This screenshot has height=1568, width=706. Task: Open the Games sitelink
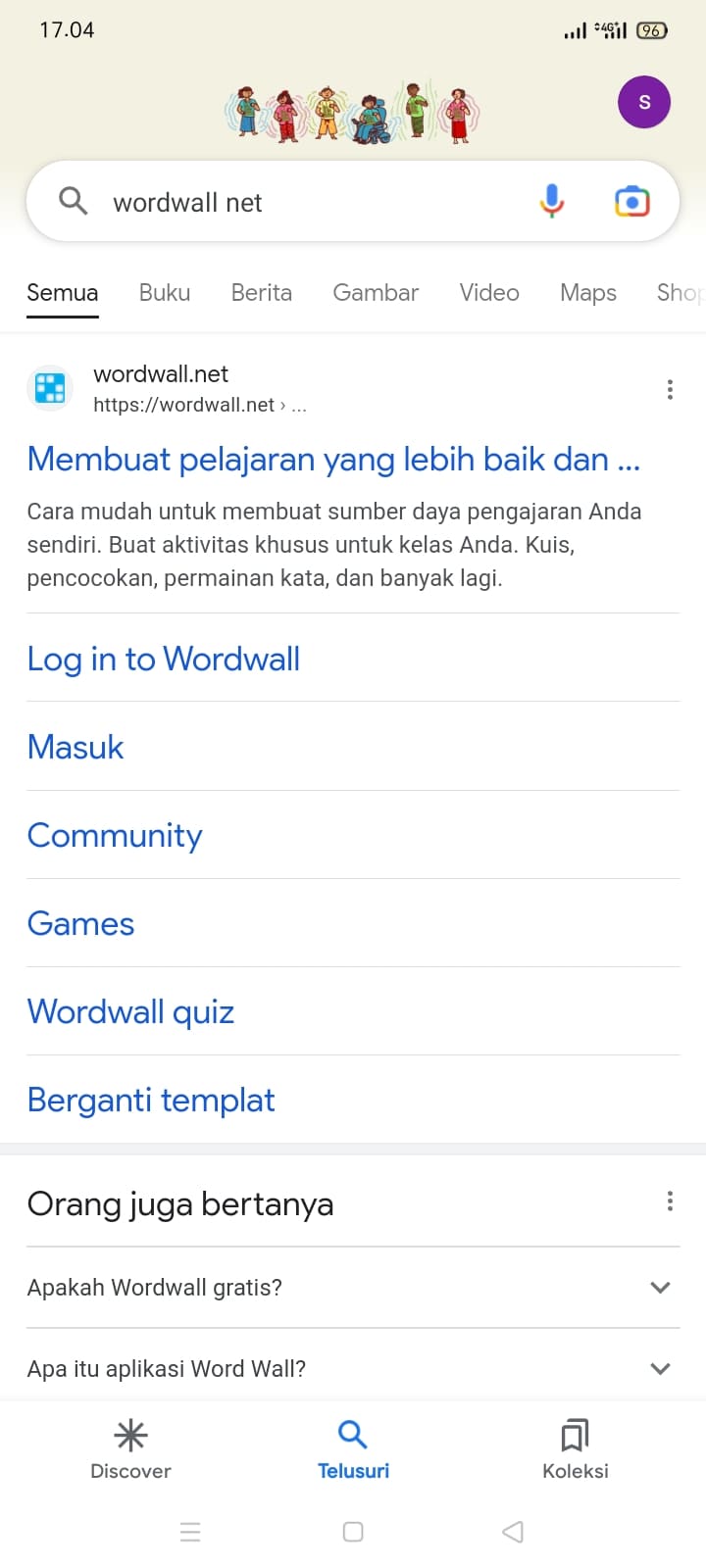(x=80, y=923)
